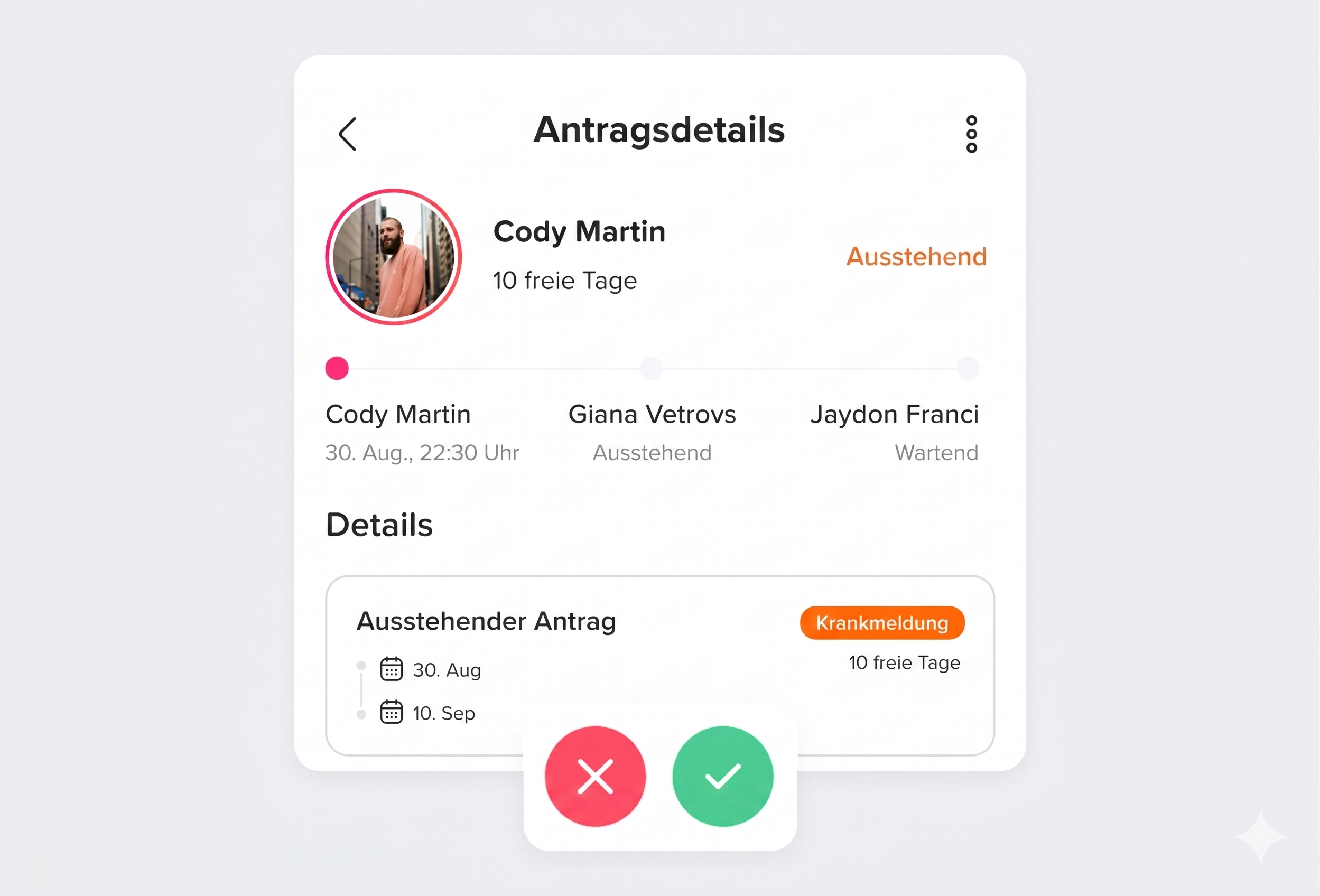Reject the request with the red X
The image size is (1320, 896).
coord(594,776)
